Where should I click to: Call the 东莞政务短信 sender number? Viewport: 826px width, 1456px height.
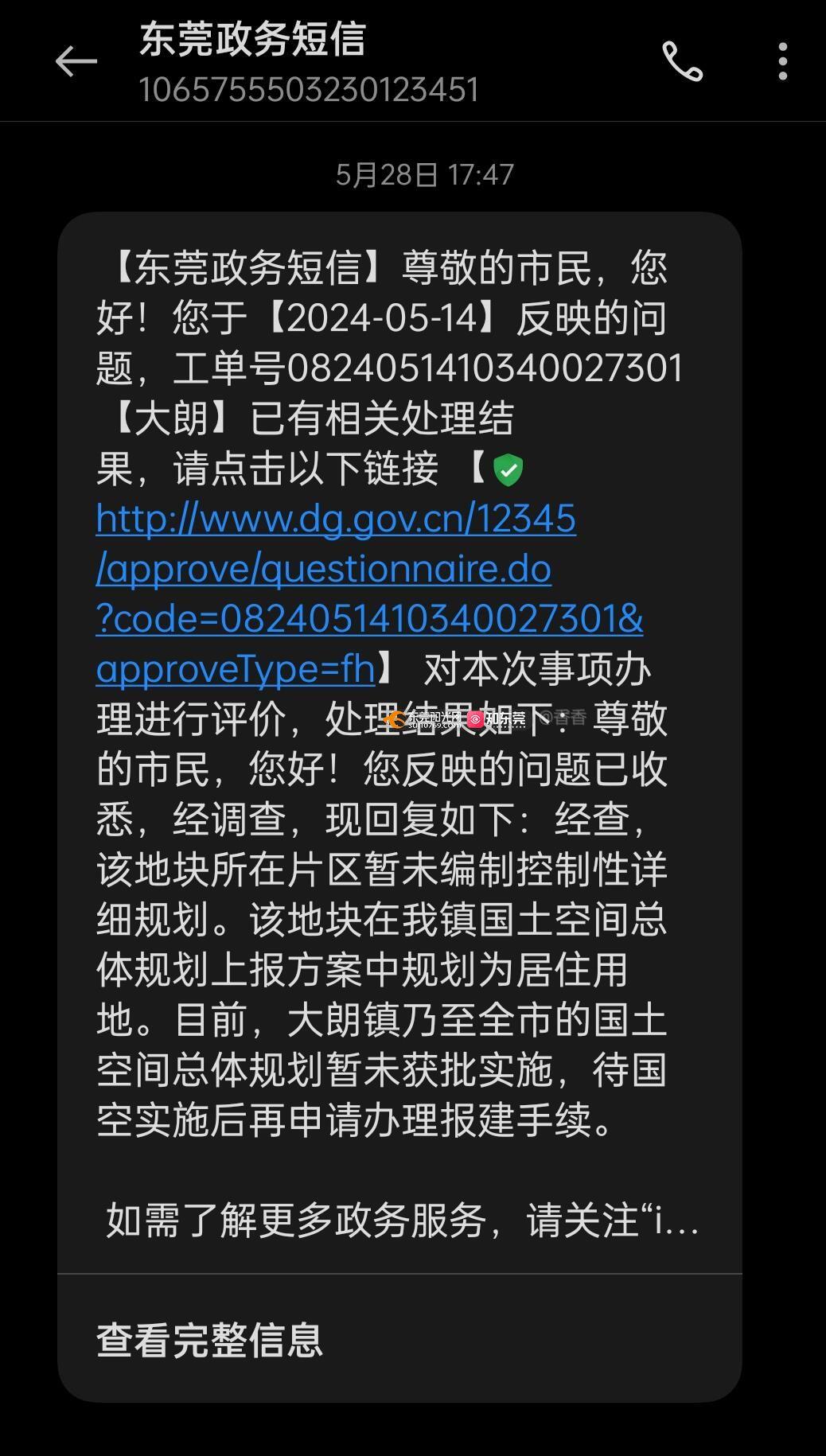pyautogui.click(x=683, y=61)
